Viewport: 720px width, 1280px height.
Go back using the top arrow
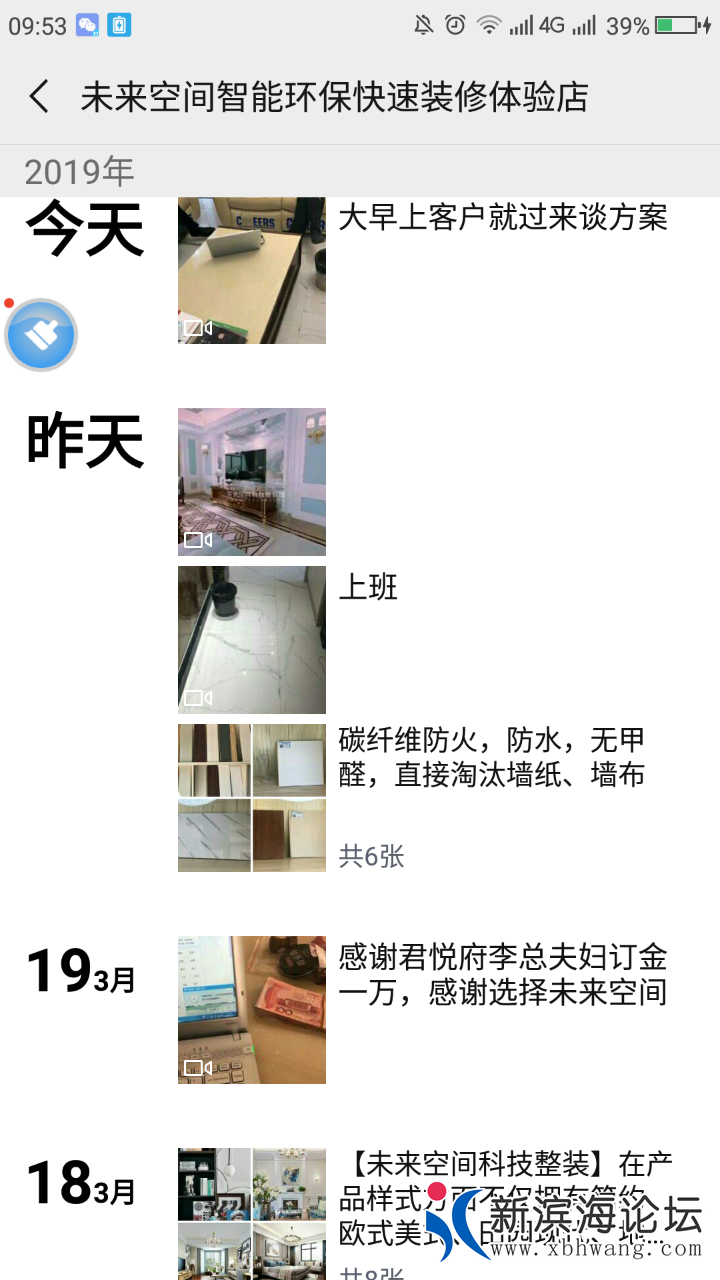[x=39, y=97]
